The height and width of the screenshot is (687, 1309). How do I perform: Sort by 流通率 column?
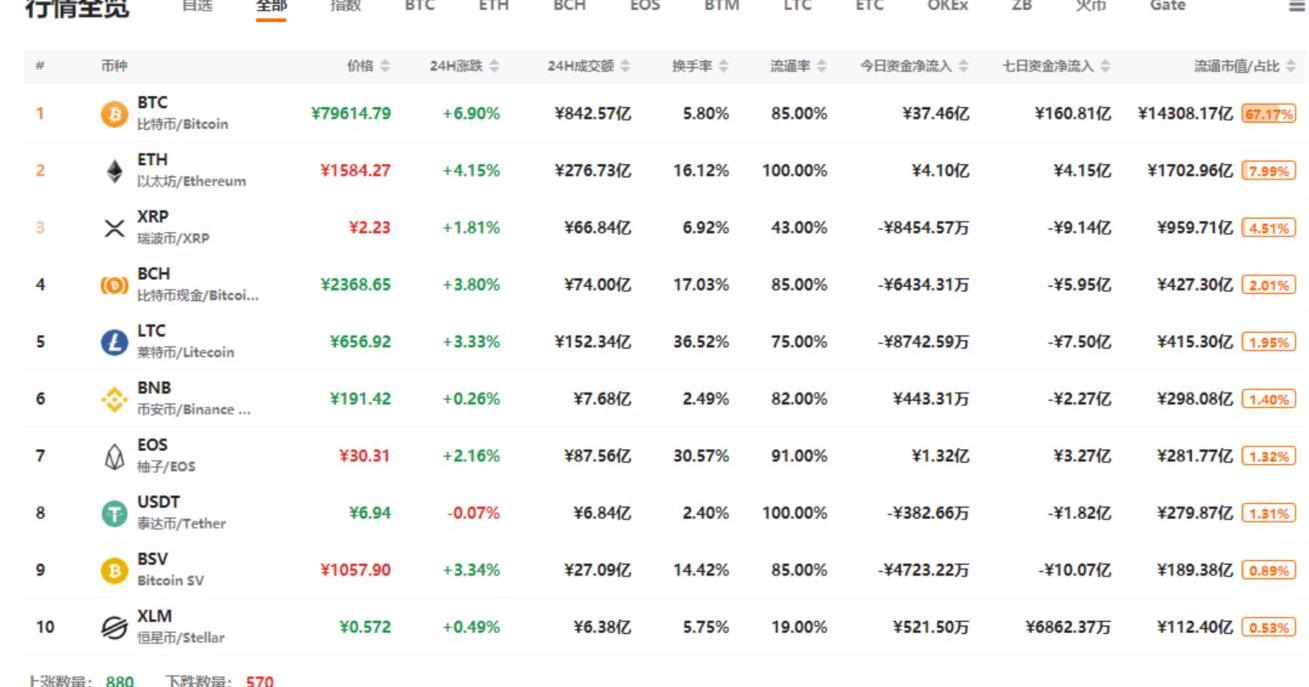click(x=798, y=66)
